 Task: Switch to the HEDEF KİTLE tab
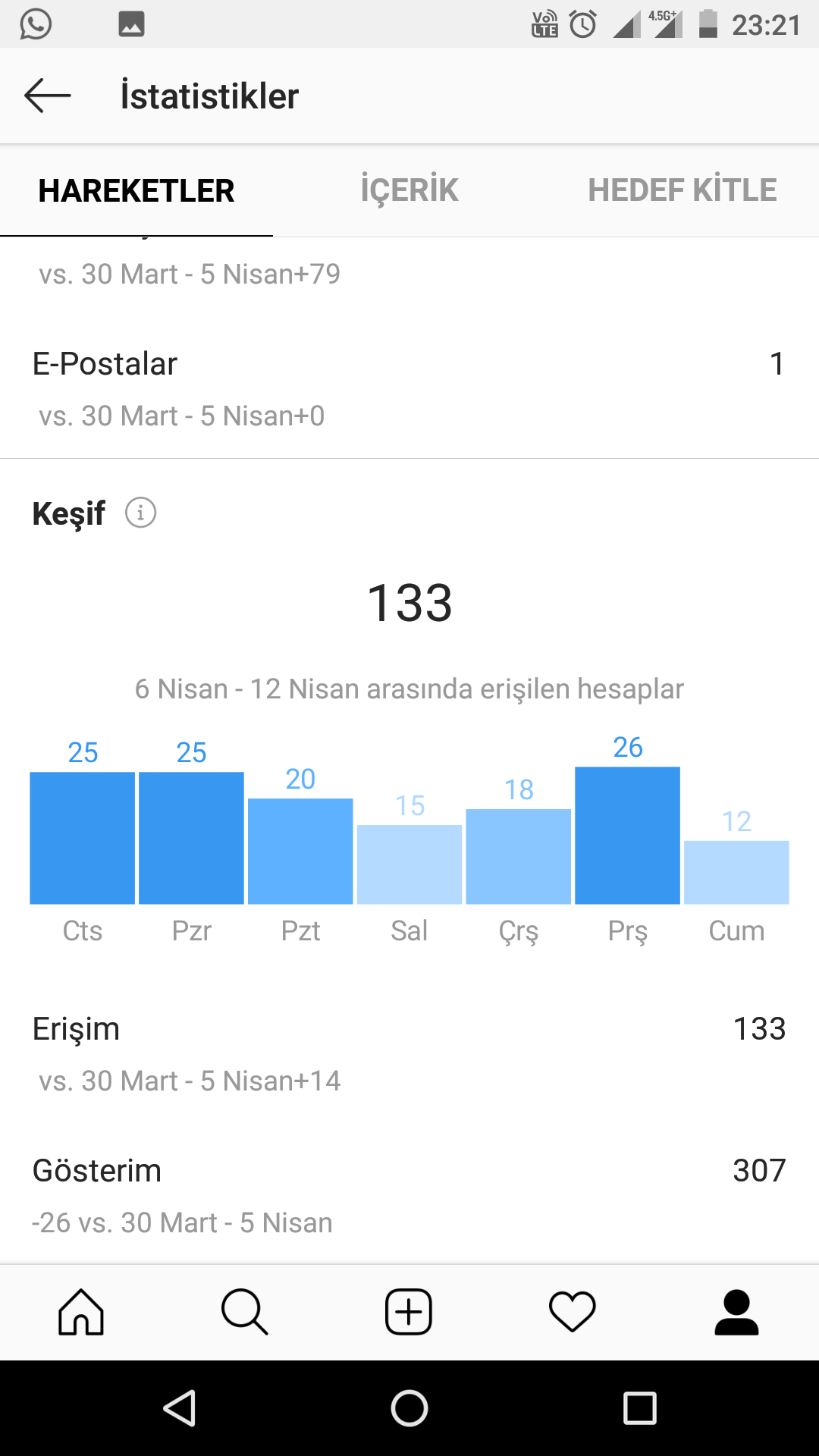coord(682,190)
